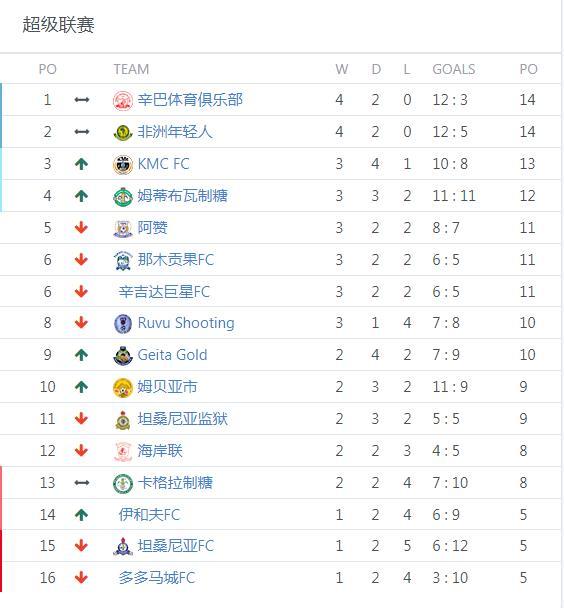Open 坦桑尼亚FC team page
564x608 pixels.
[x=176, y=546]
